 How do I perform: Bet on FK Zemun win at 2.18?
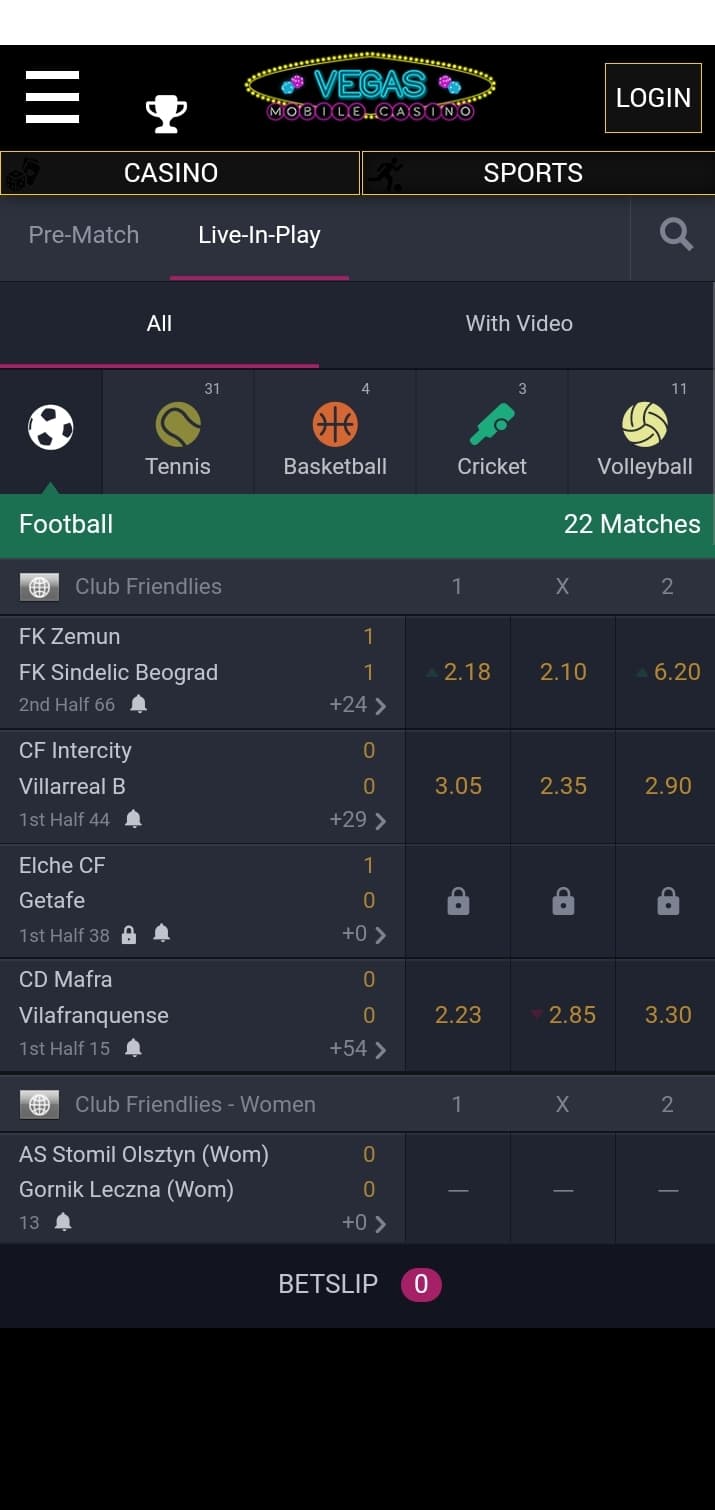458,672
